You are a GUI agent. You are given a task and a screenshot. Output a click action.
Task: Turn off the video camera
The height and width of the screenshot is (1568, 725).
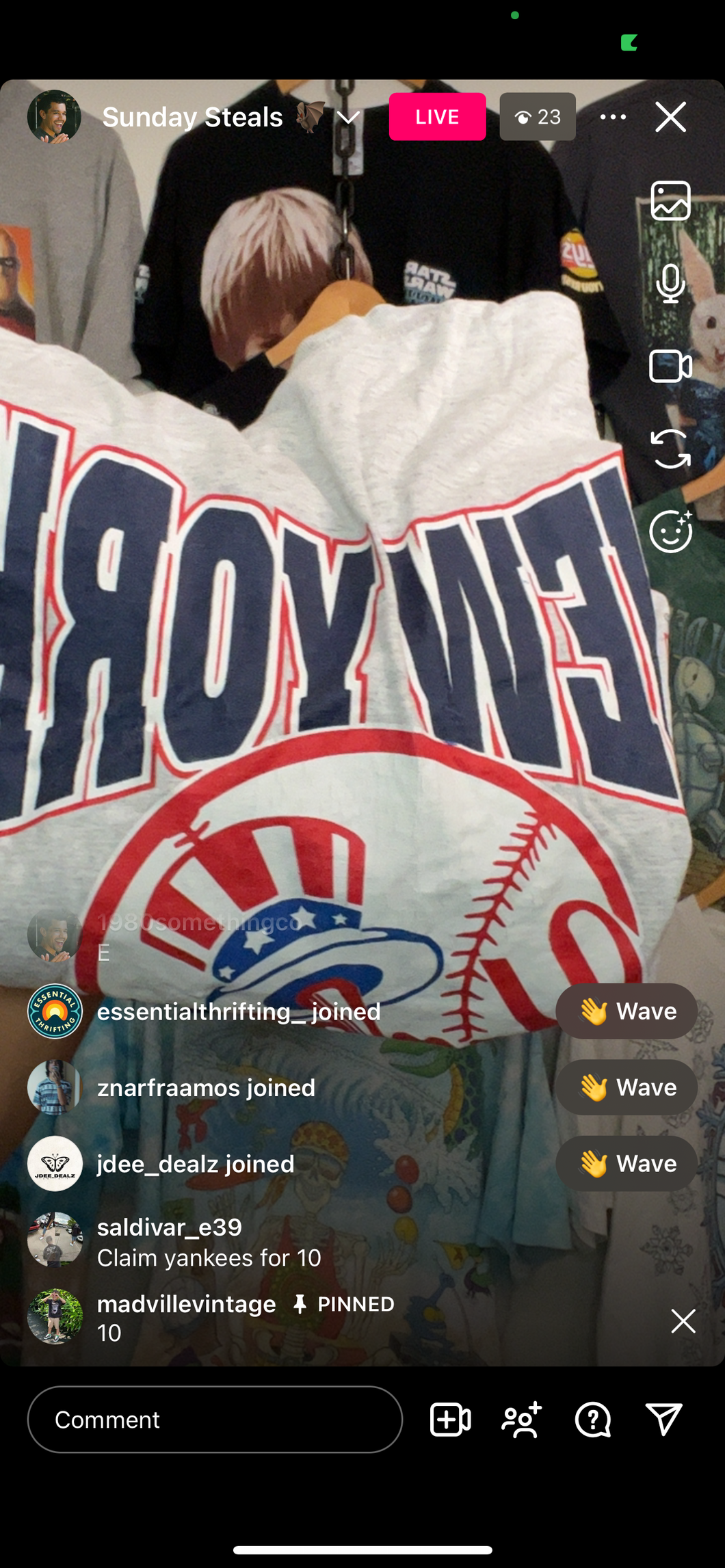670,366
